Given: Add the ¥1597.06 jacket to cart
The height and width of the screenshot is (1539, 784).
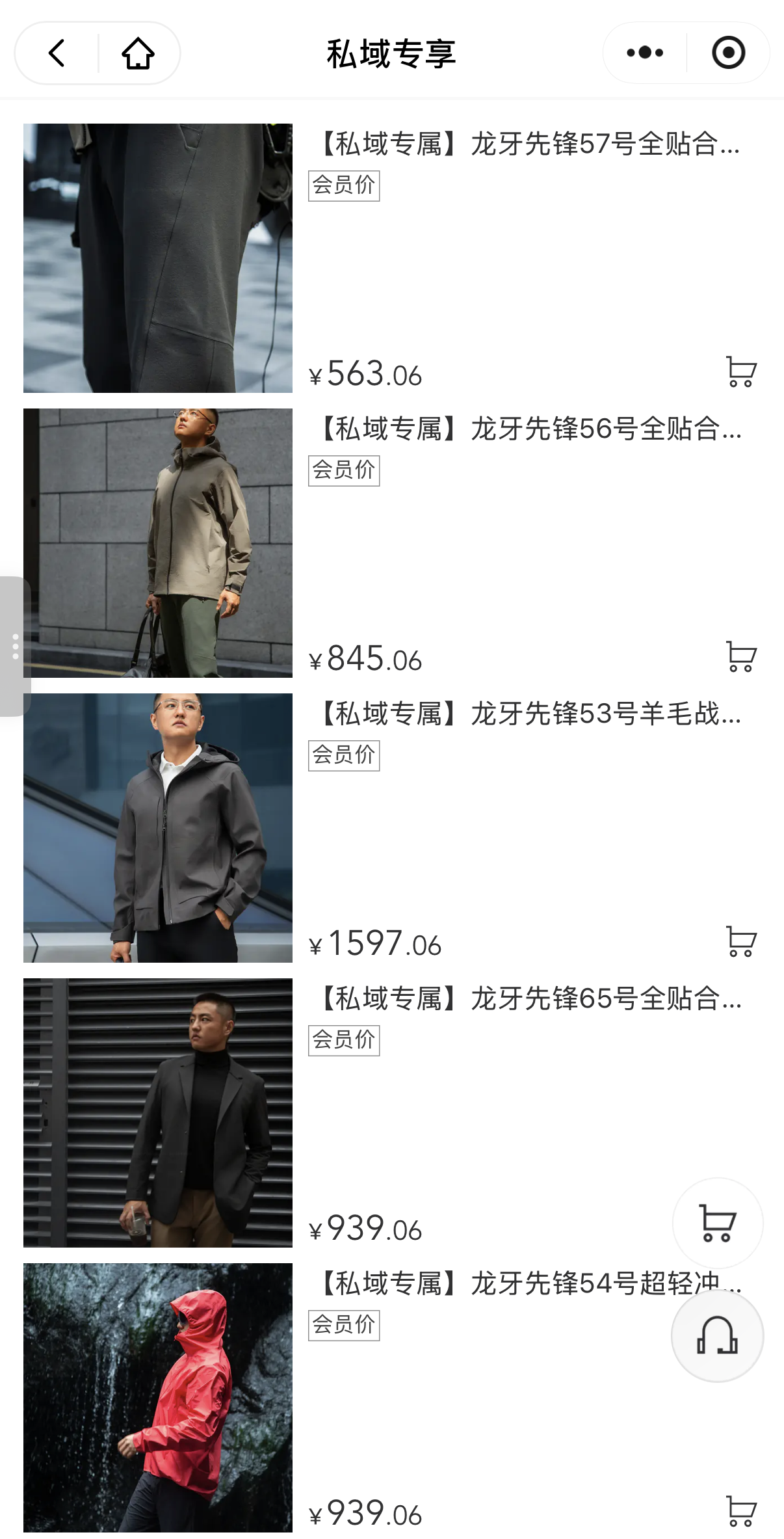Looking at the screenshot, I should tap(740, 942).
